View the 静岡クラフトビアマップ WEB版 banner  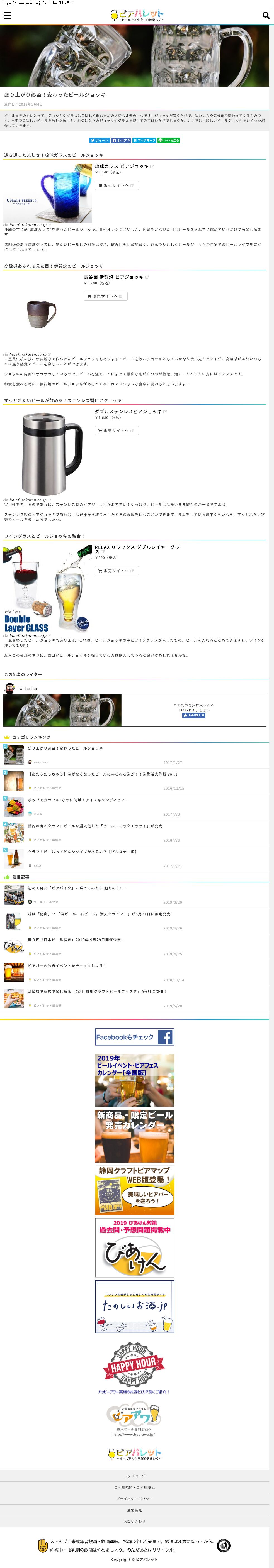click(135, 1191)
